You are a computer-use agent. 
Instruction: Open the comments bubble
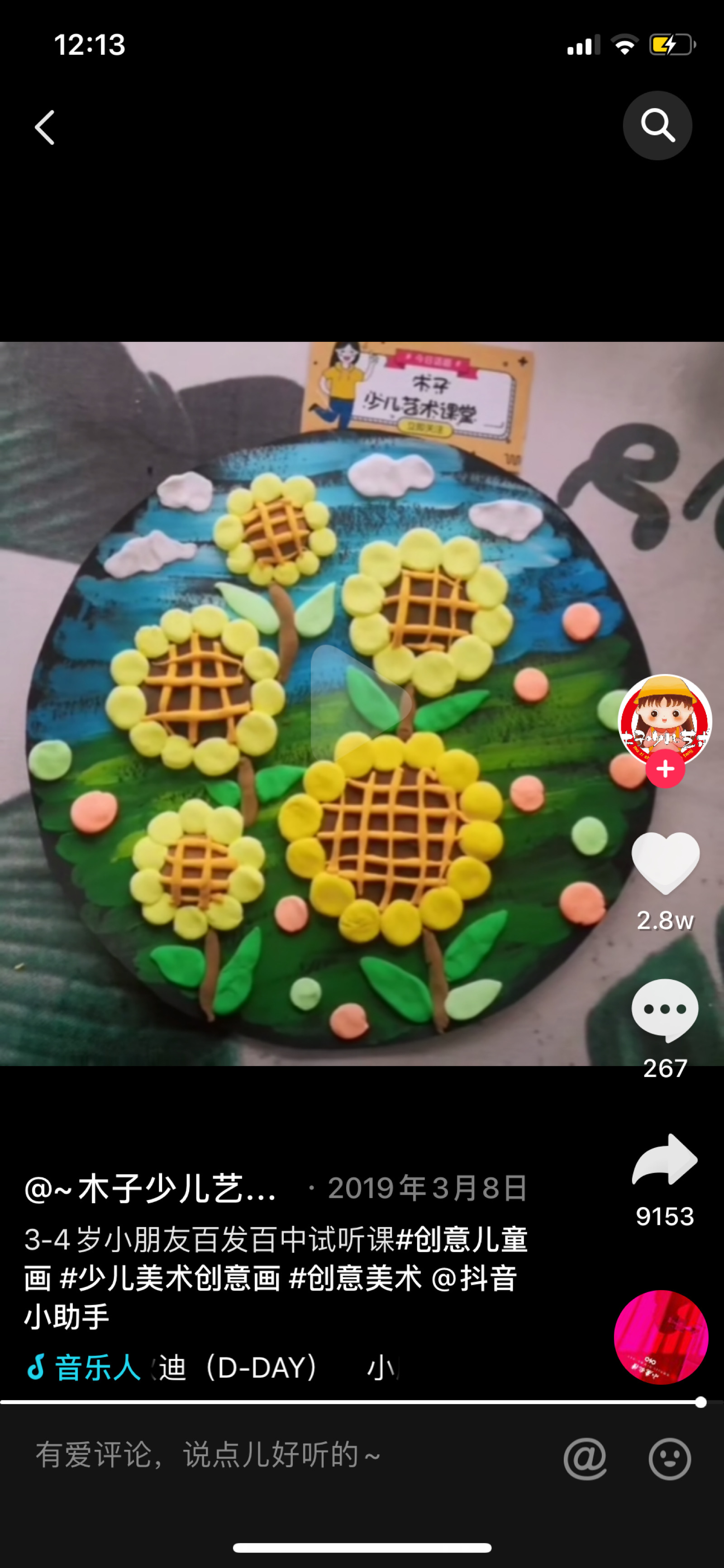pyautogui.click(x=665, y=1010)
